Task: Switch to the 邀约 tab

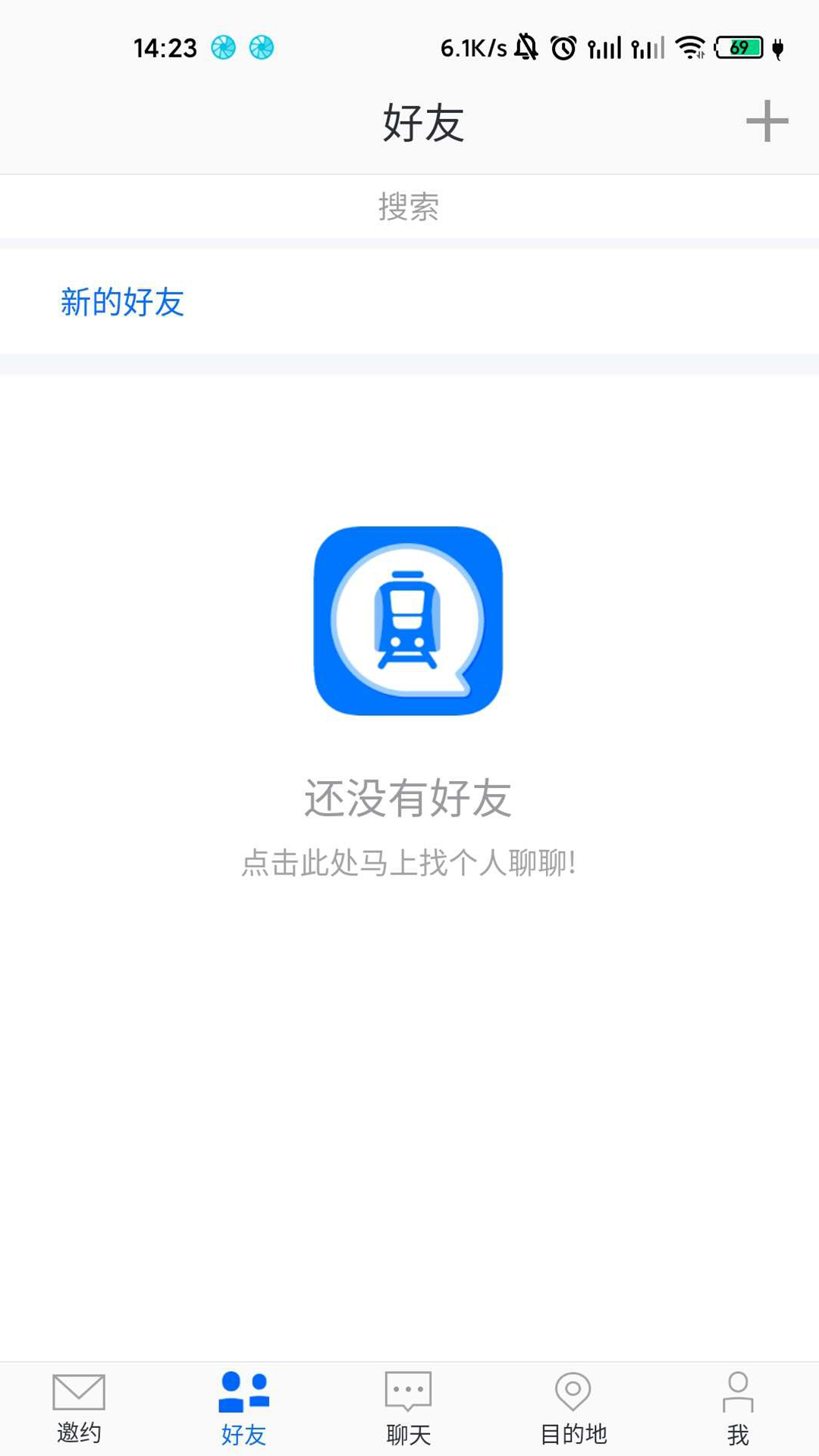Action: [79, 1409]
